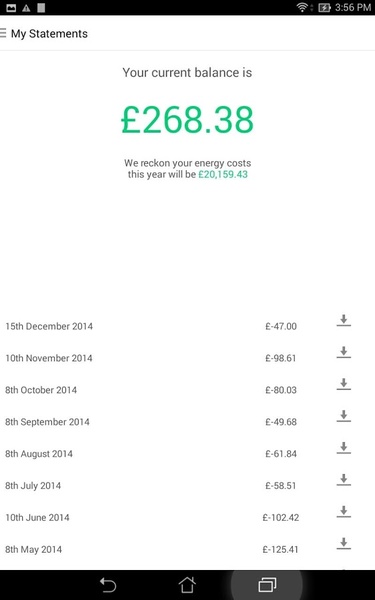Viewport: 375px width, 600px height.
Task: Open the recent apps view
Action: [x=267, y=585]
